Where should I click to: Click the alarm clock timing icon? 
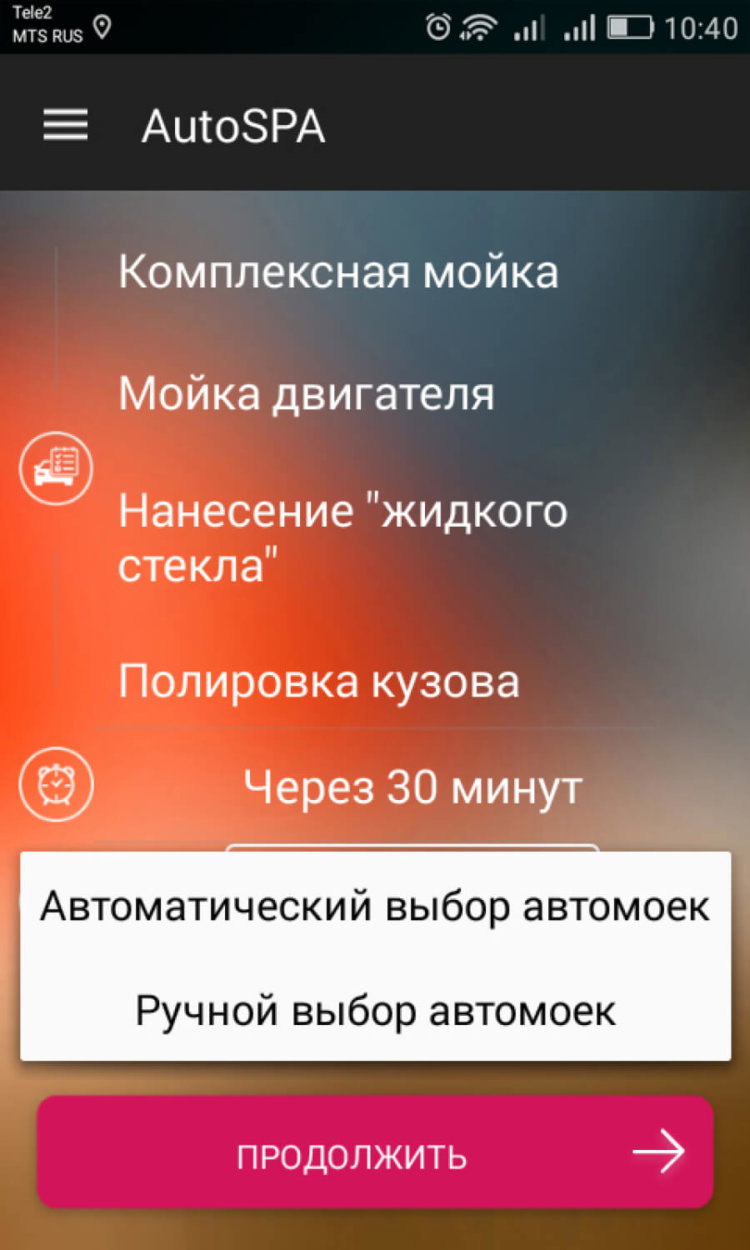click(55, 785)
